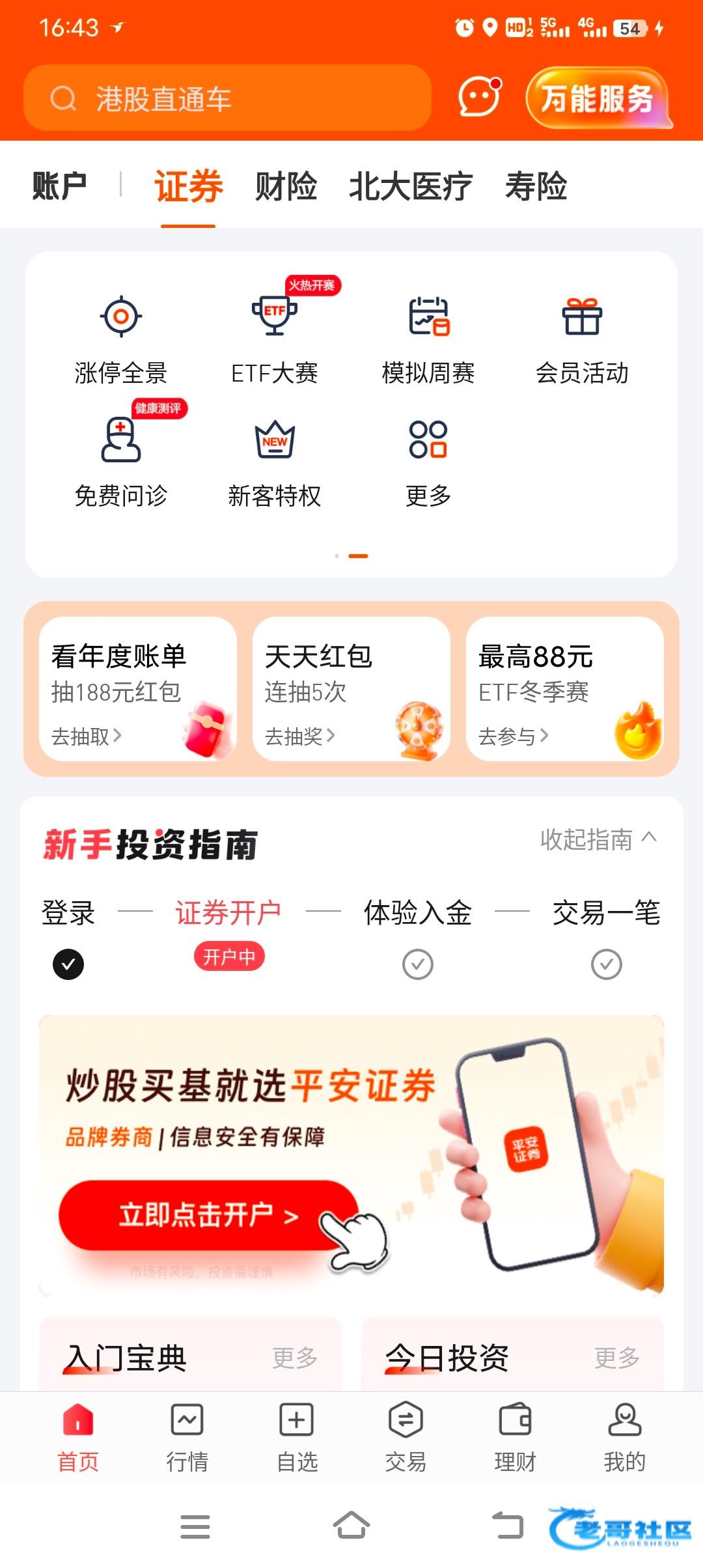Switch to the 财险 tab
Viewport: 703px width, 1568px height.
286,186
